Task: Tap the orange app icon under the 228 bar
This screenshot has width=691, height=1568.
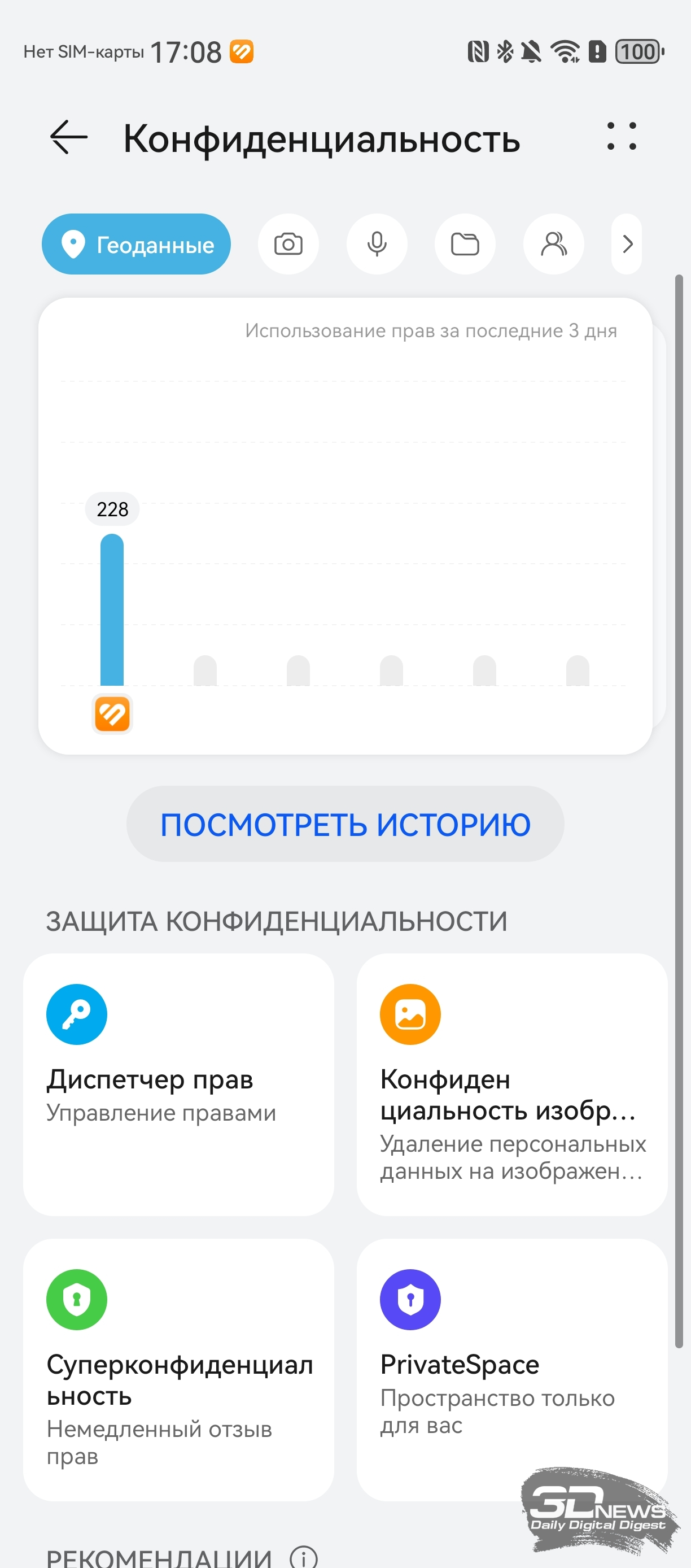Action: pos(112,714)
